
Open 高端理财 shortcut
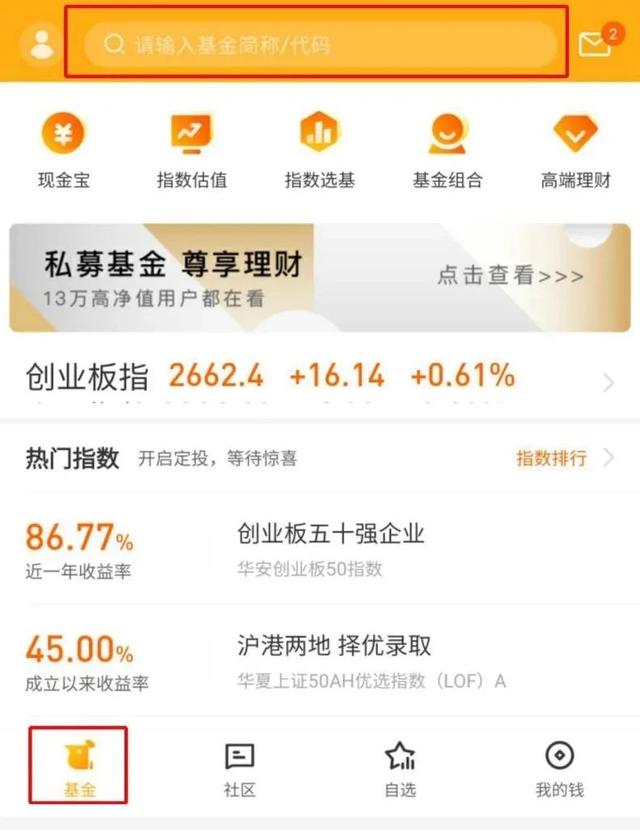(575, 150)
